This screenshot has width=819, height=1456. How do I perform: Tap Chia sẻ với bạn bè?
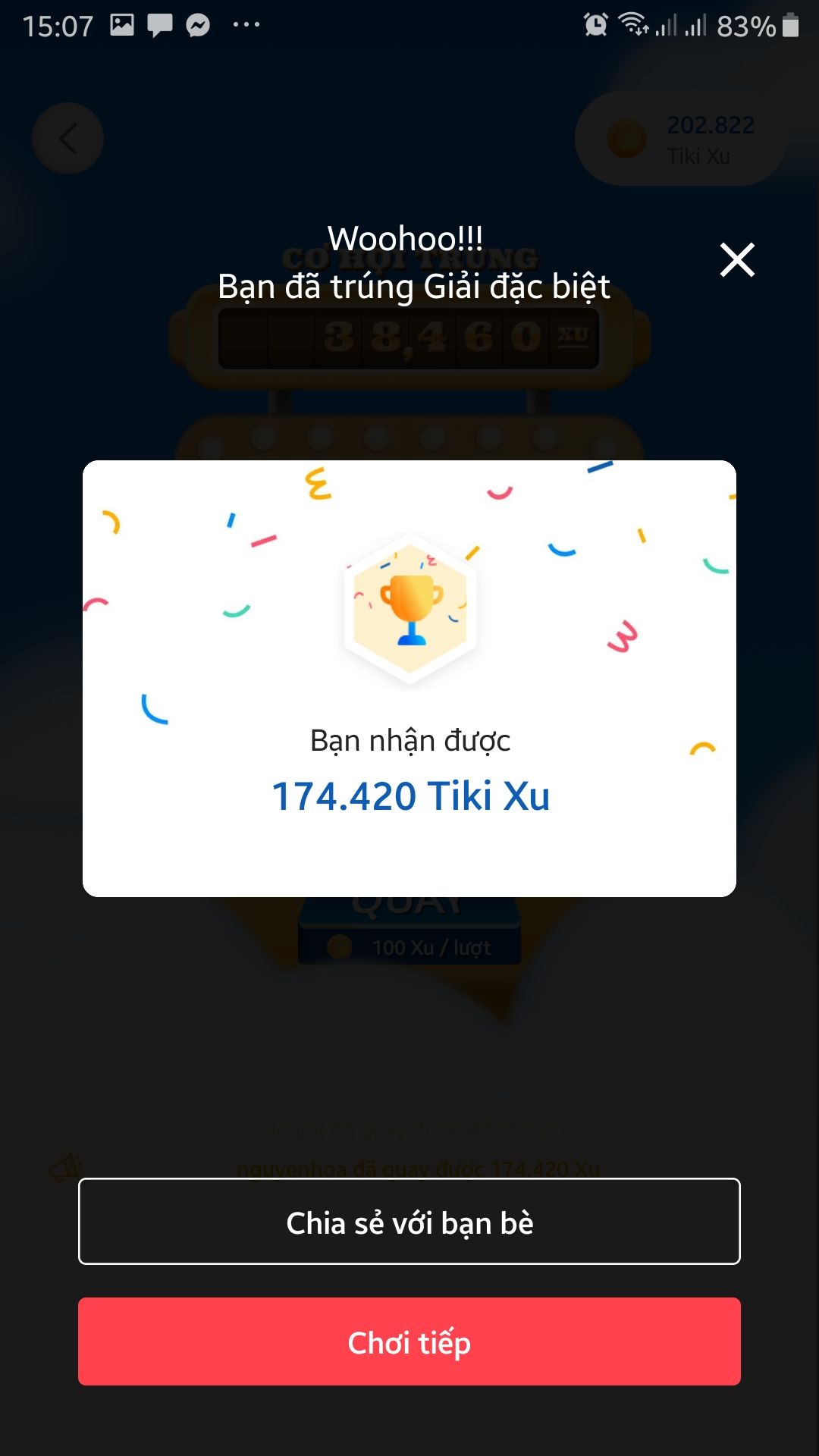pos(409,1221)
